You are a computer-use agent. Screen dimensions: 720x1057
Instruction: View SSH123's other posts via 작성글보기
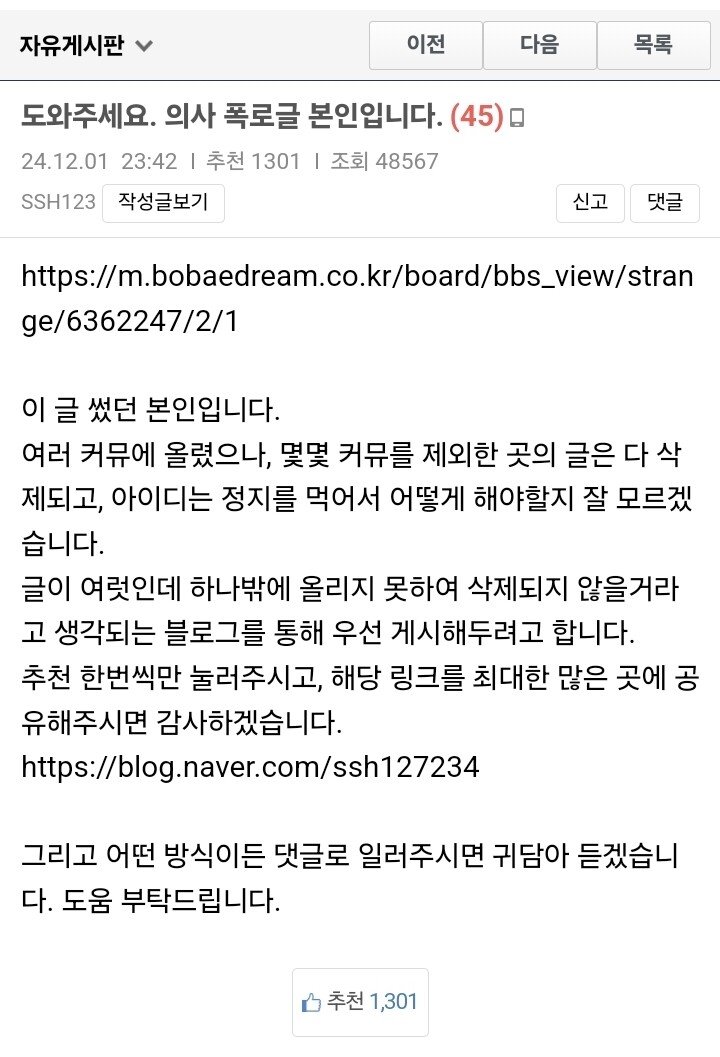[x=163, y=203]
